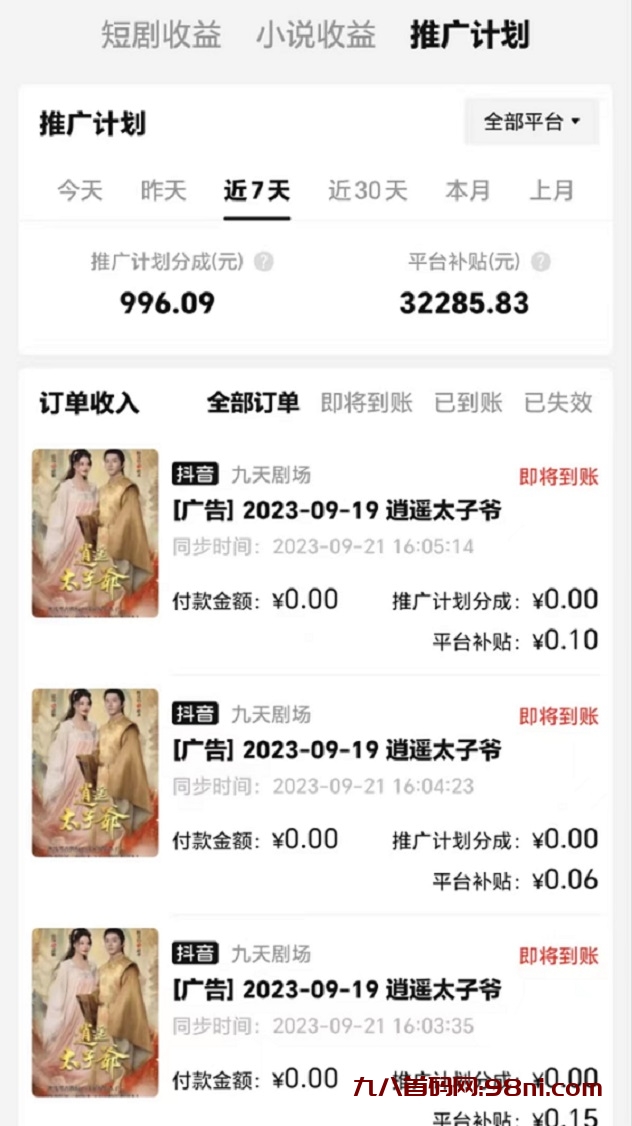632x1126 pixels.
Task: Filter orders by 已到账
Action: point(468,403)
